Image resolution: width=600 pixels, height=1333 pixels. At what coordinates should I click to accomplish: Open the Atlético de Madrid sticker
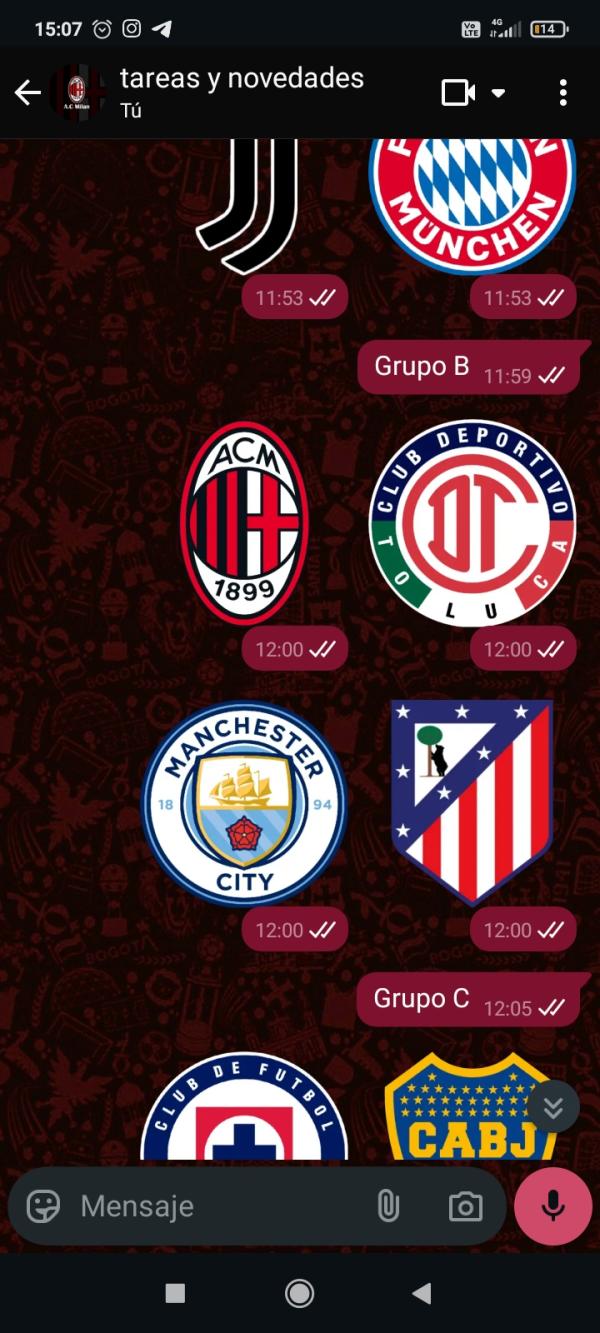pyautogui.click(x=472, y=800)
